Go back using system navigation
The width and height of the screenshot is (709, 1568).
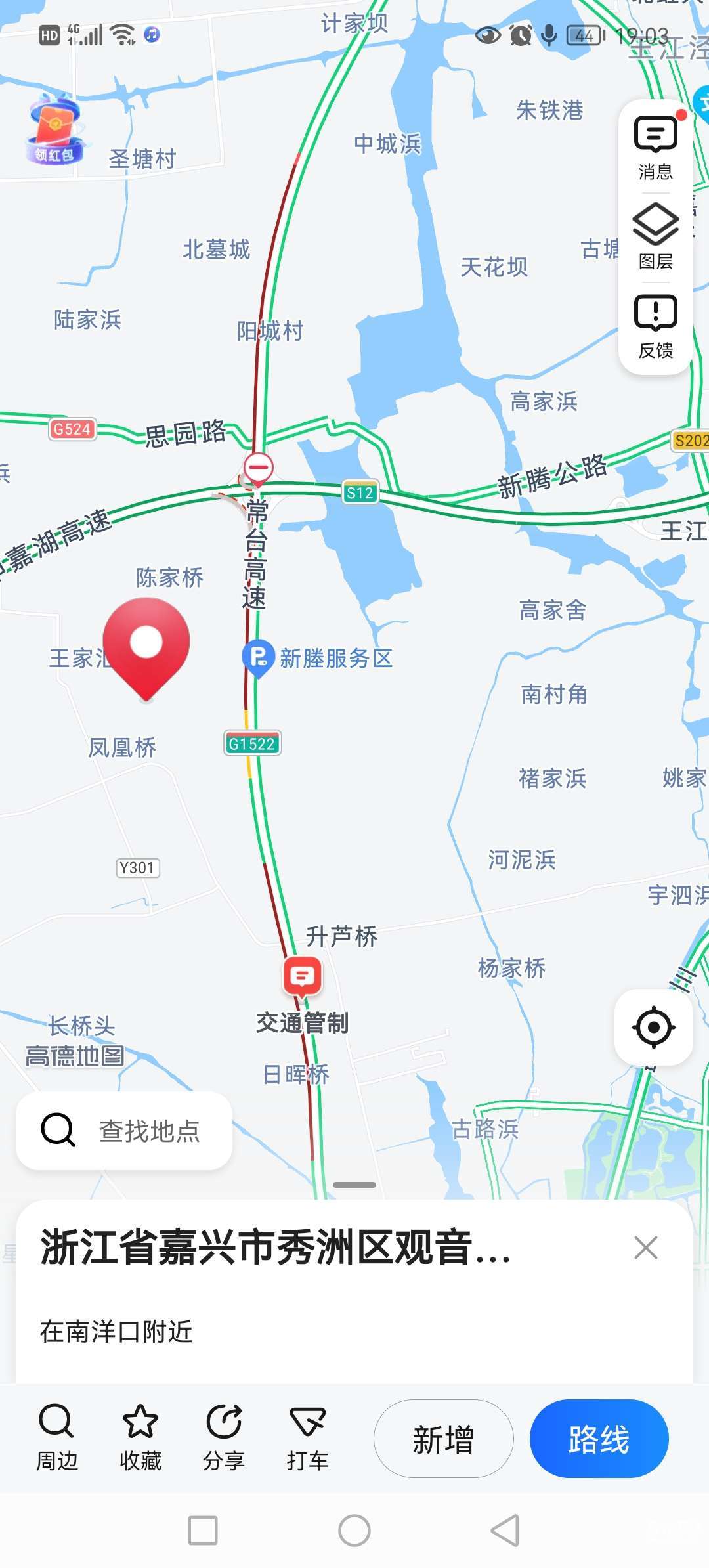click(505, 1531)
